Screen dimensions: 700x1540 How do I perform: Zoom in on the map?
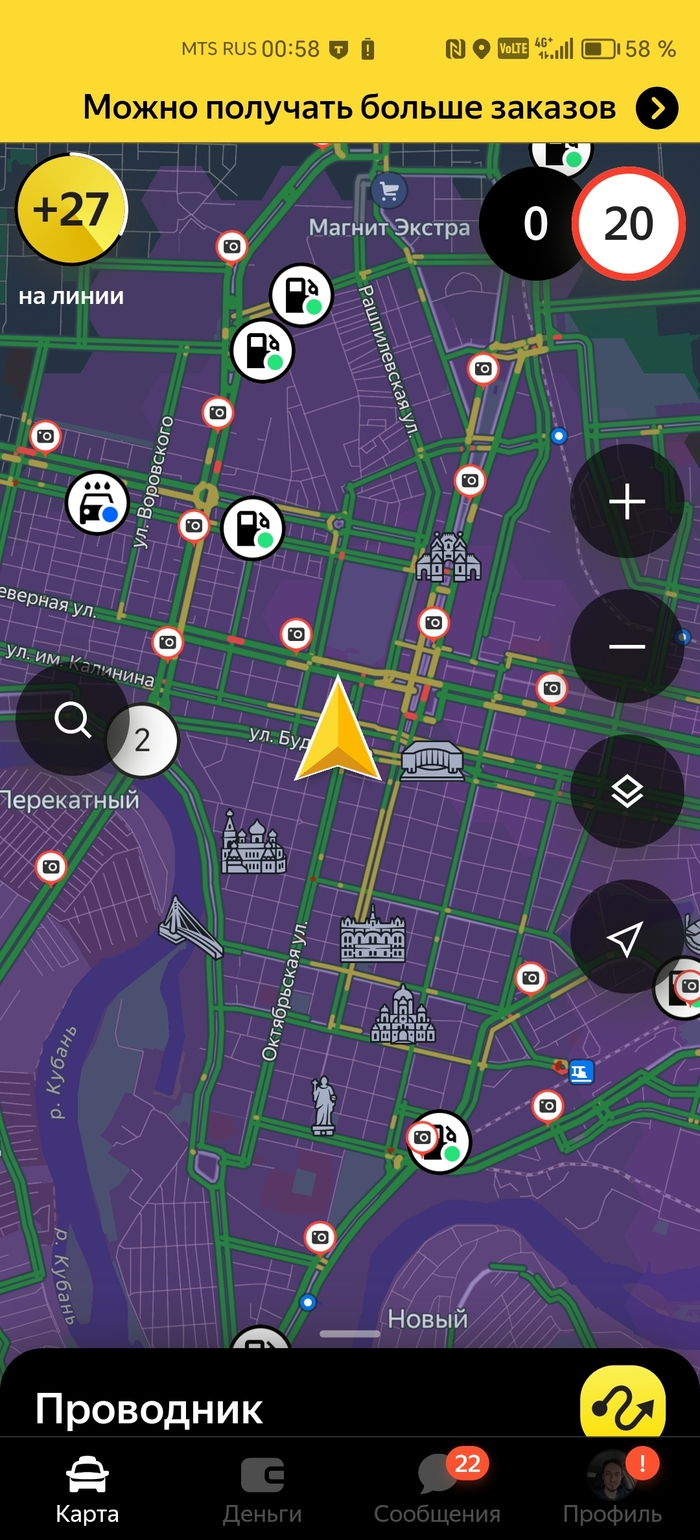pyautogui.click(x=627, y=501)
